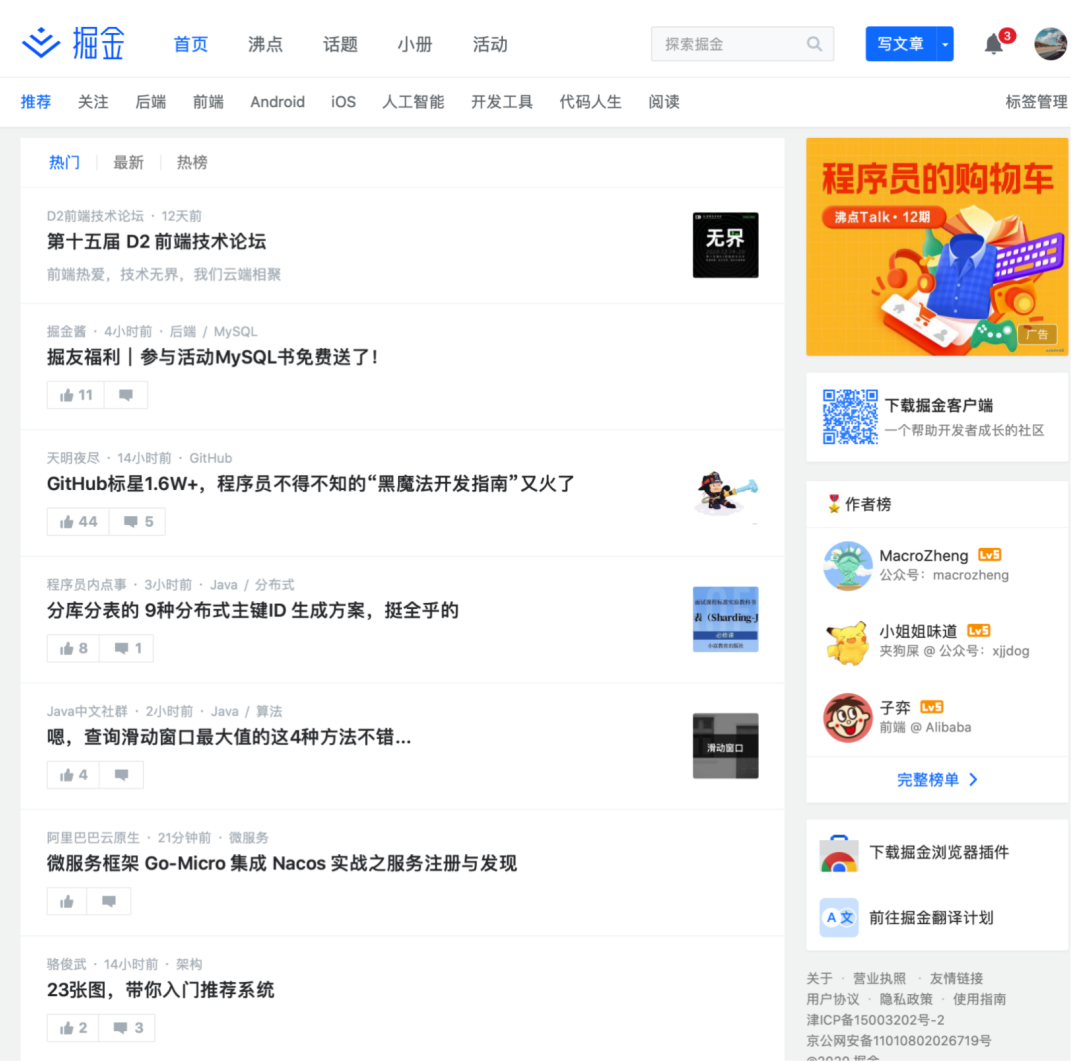Select the 人工智能 category
Screen dimensions: 1080x1062
[x=413, y=102]
